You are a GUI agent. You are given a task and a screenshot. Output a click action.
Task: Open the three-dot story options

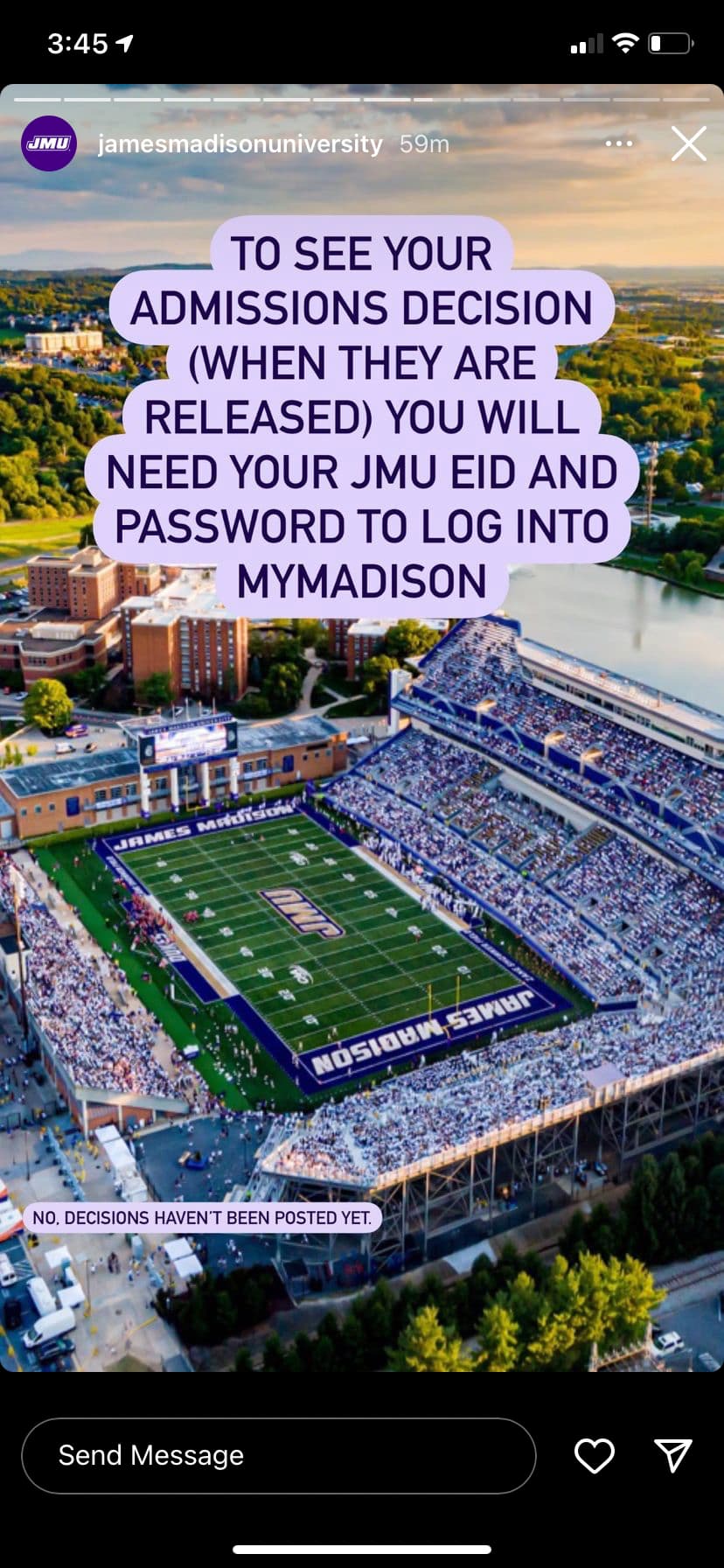pos(618,143)
